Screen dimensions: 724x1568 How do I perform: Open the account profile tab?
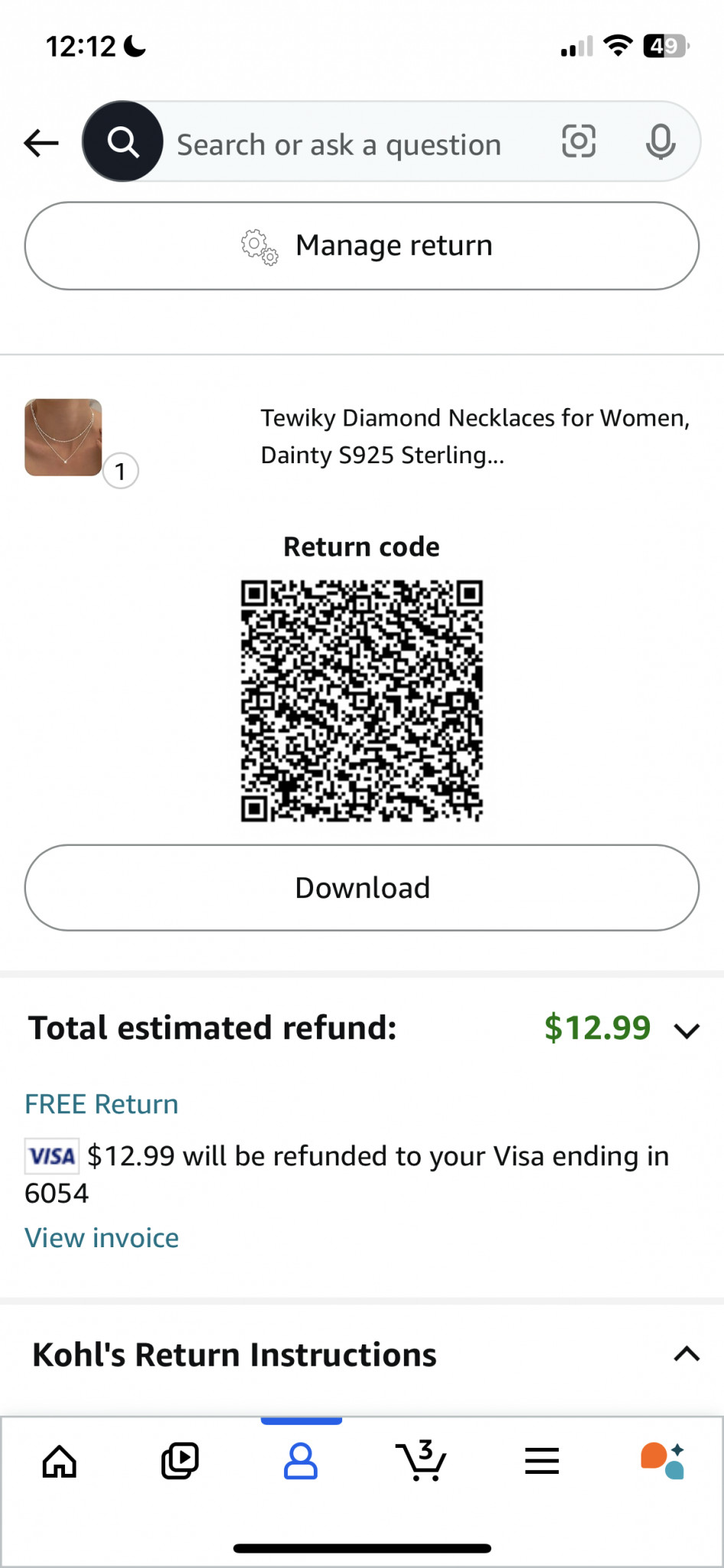click(301, 1461)
